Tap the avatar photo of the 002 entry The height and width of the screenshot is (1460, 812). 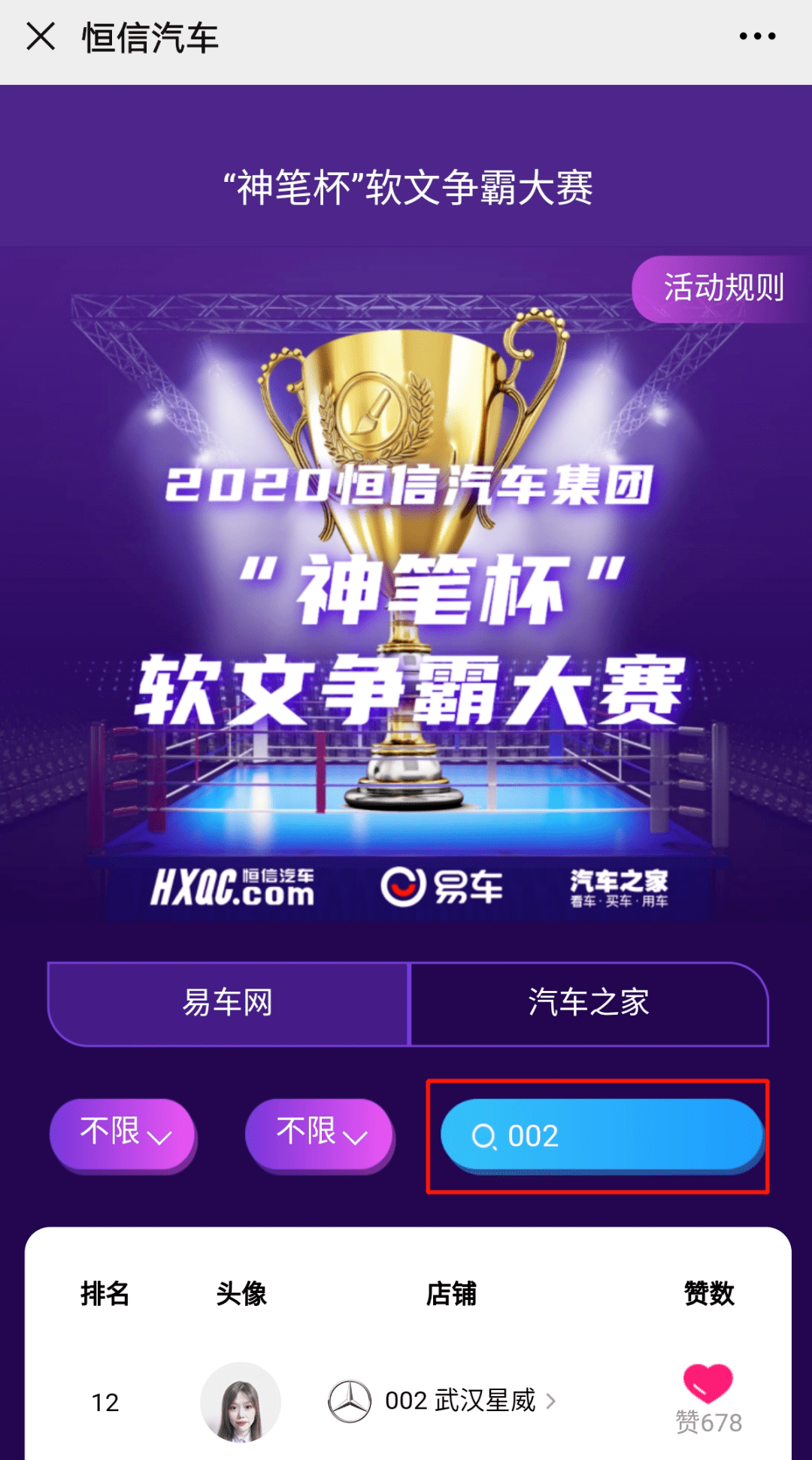click(x=239, y=1401)
